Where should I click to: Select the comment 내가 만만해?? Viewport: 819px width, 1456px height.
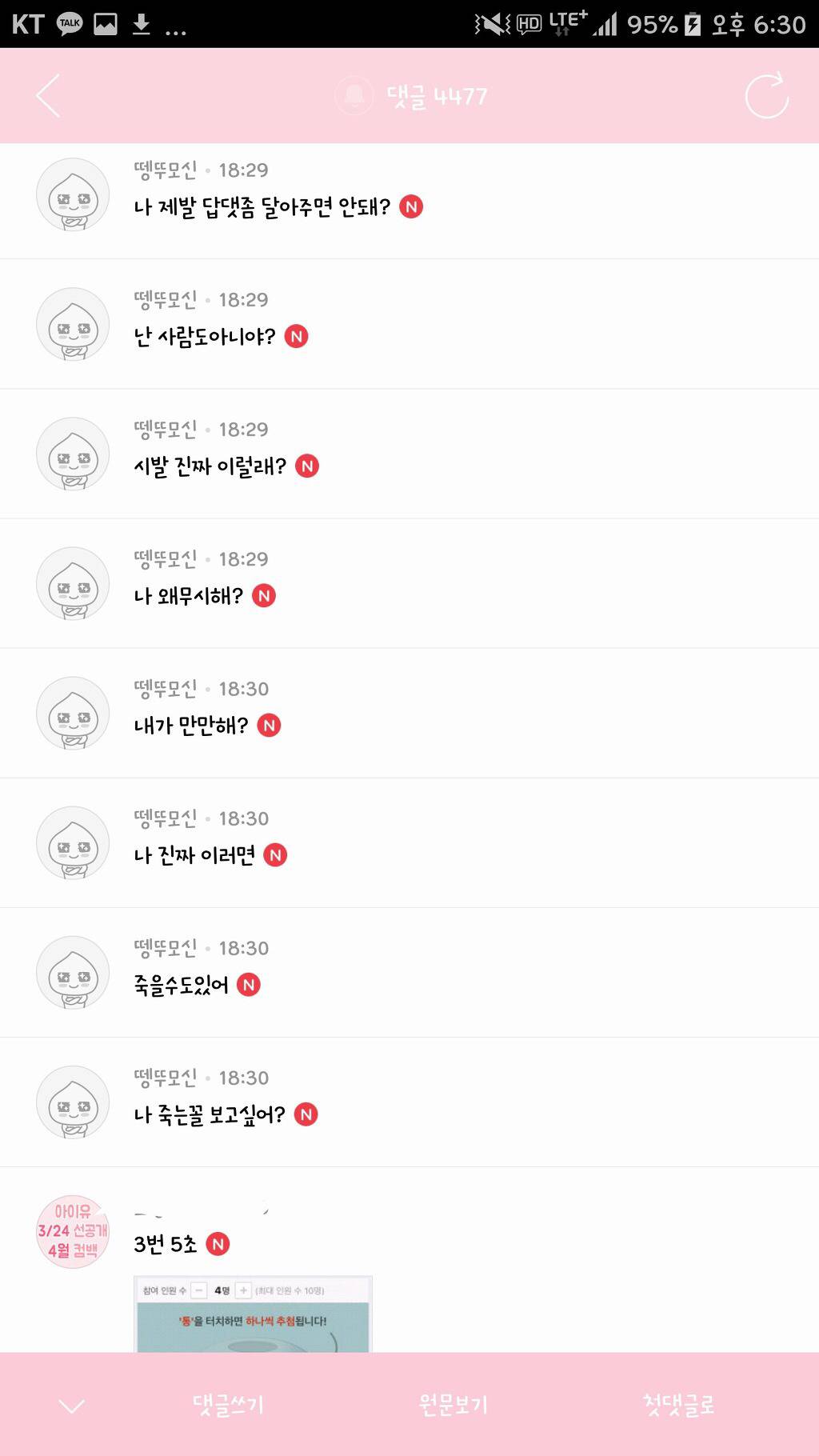click(x=192, y=726)
